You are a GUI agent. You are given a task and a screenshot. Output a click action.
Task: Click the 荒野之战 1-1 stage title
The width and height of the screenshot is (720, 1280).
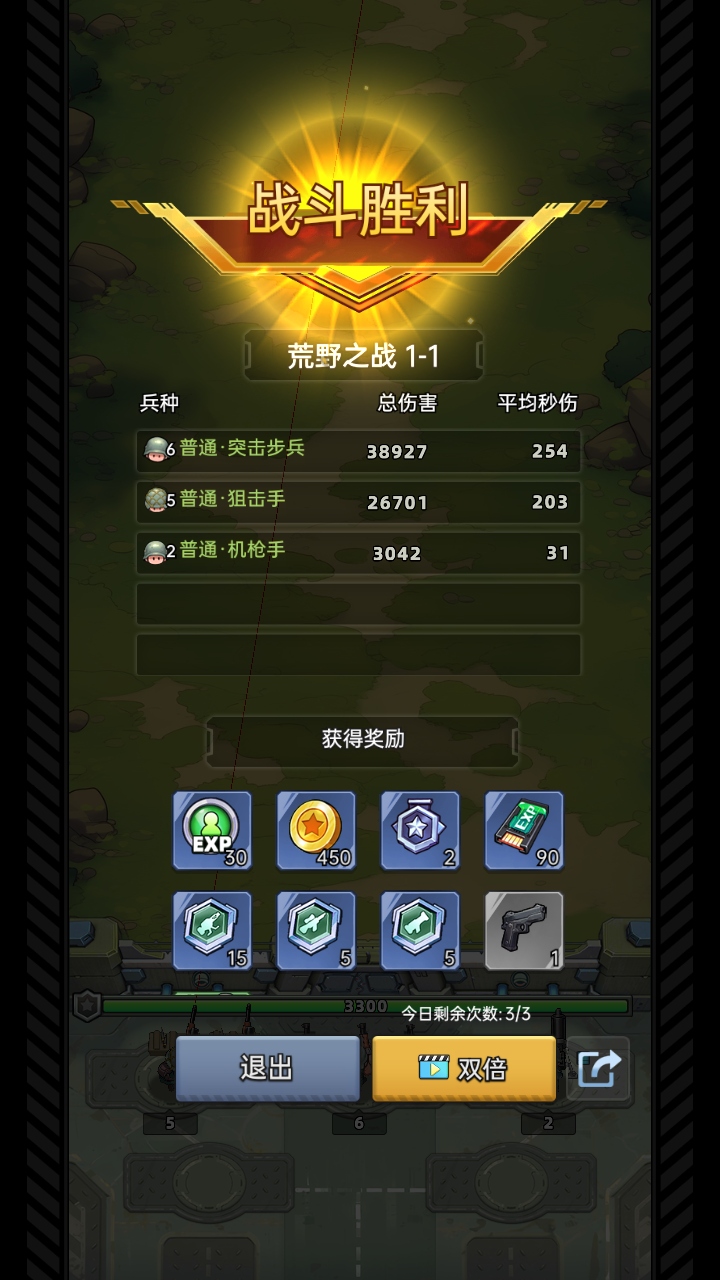tap(360, 356)
